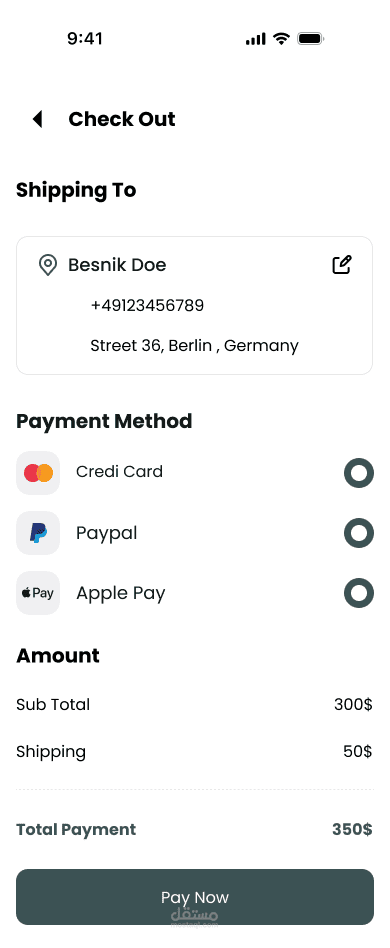Screen dimensions: 390x948
Task: Tap the Pay Now button
Action: click(x=195, y=897)
